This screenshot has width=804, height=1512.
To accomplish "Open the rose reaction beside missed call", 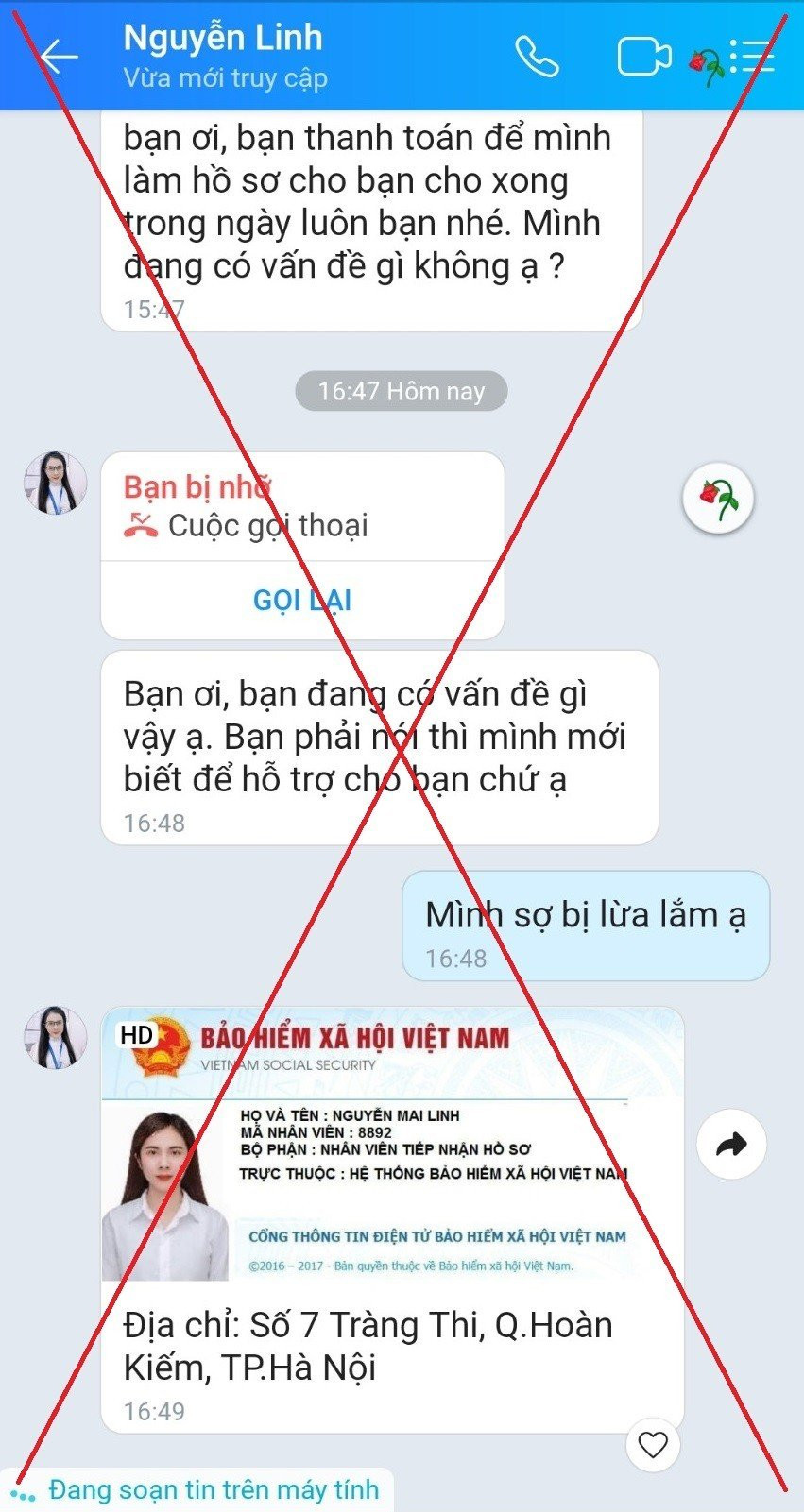I will click(718, 498).
